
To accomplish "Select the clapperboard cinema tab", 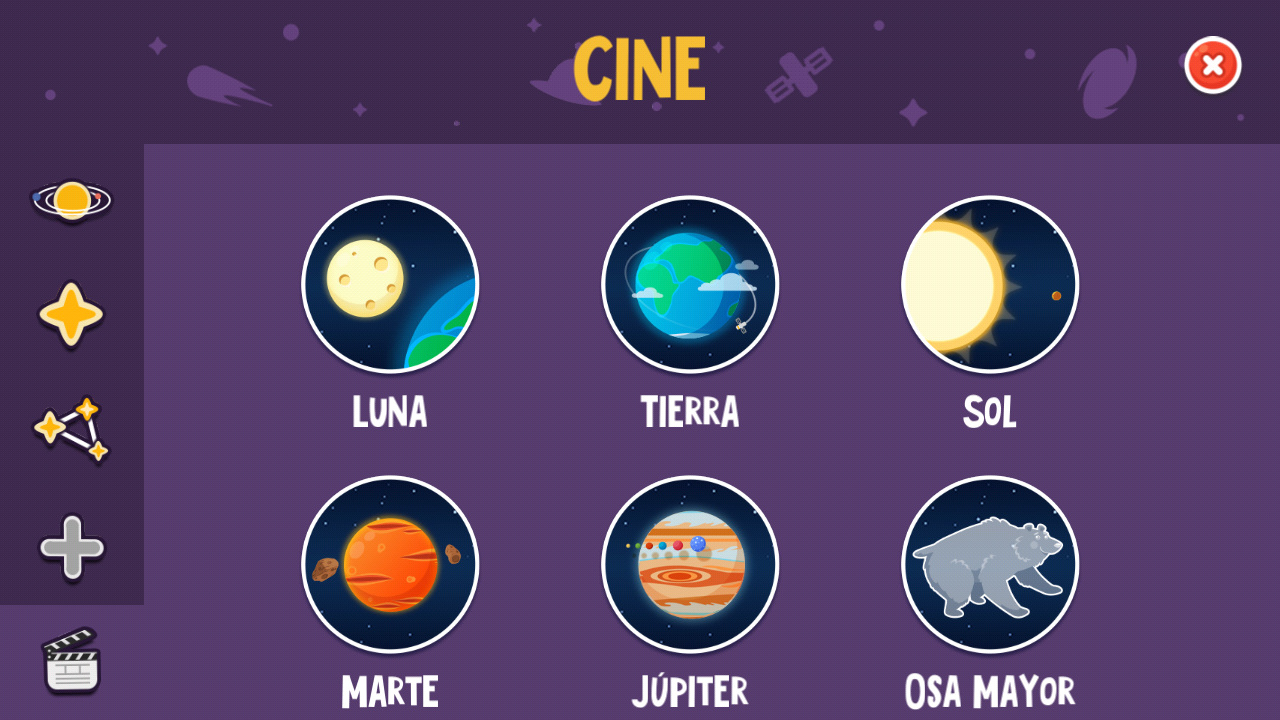I will [71, 661].
